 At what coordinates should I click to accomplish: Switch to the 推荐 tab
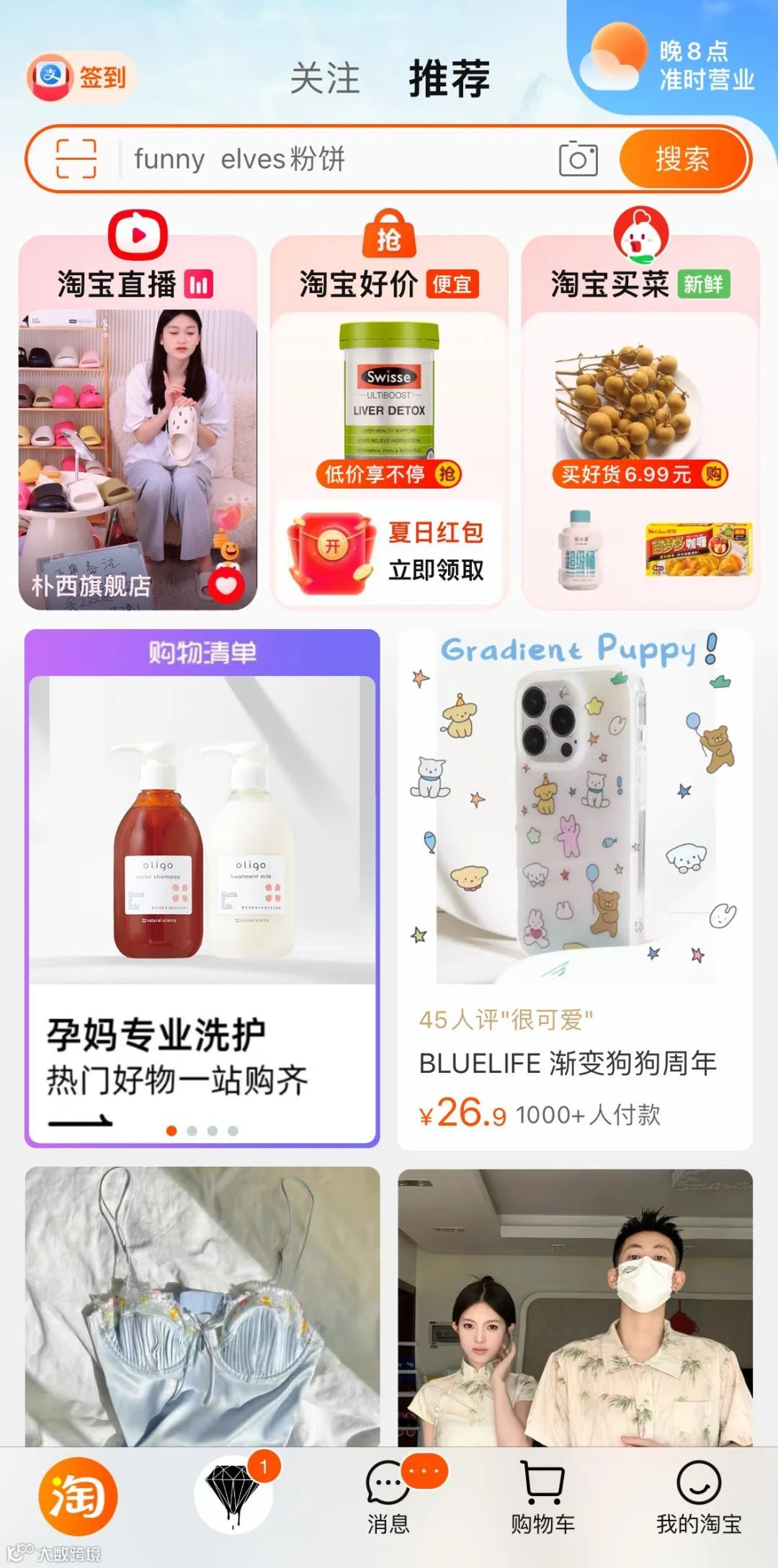click(x=450, y=79)
